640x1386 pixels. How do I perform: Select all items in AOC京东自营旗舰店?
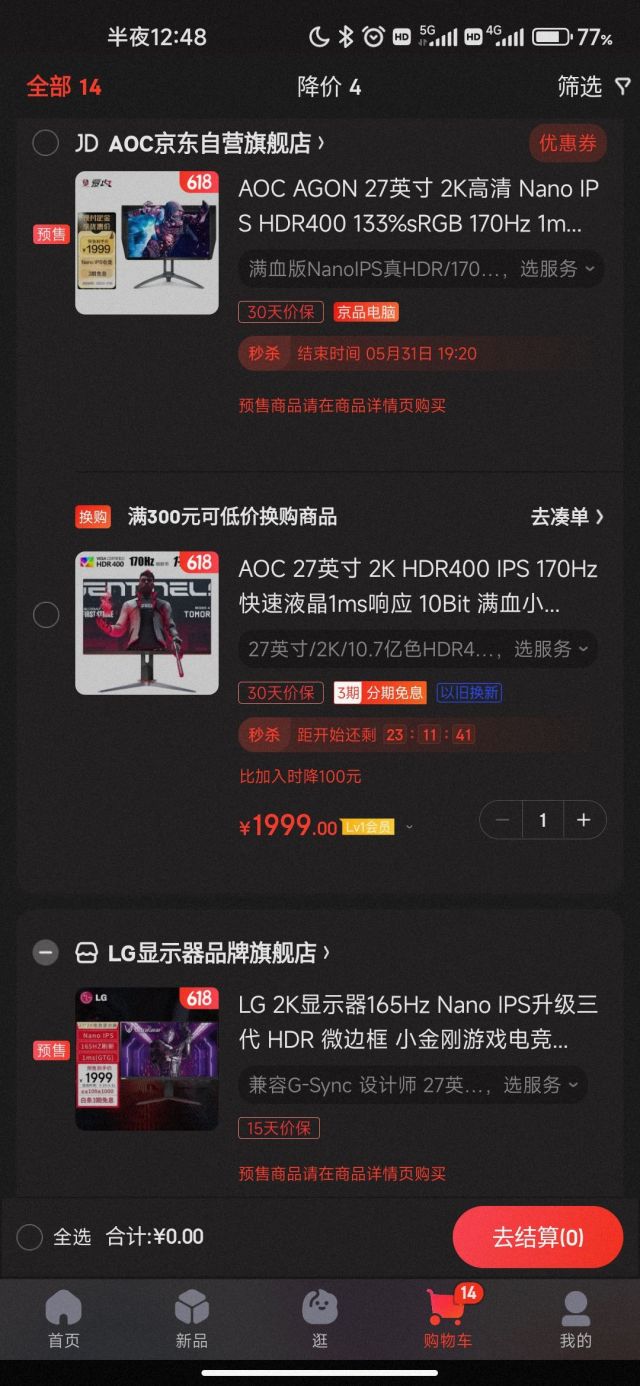coord(46,143)
